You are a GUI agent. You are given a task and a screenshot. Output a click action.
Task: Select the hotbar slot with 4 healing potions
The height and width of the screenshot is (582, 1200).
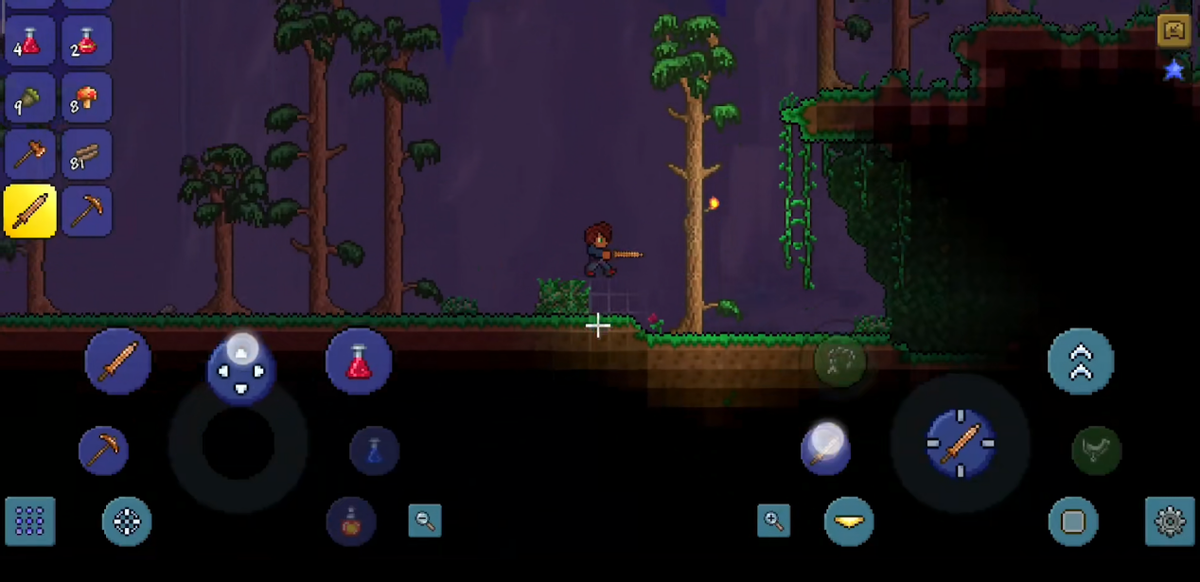30,41
